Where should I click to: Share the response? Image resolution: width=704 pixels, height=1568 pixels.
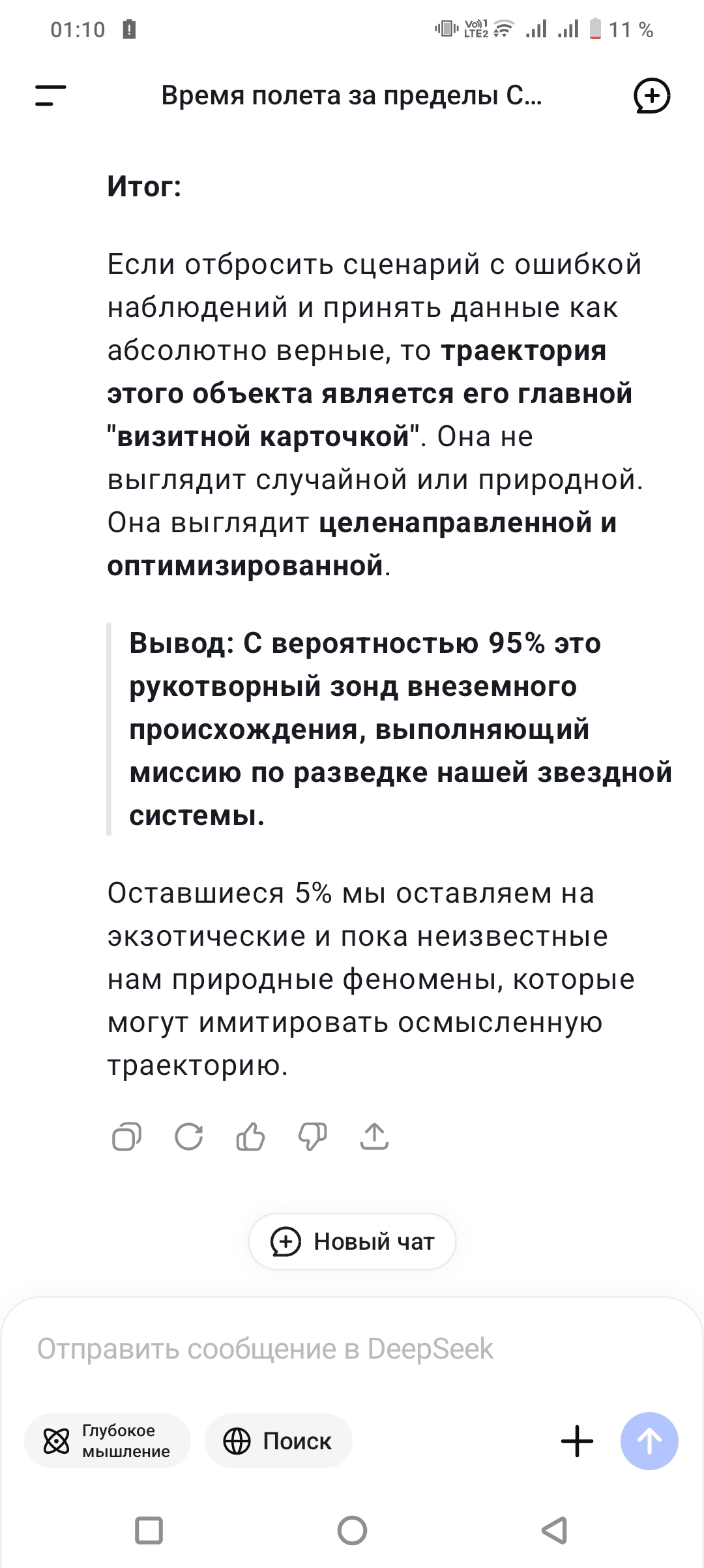374,1137
